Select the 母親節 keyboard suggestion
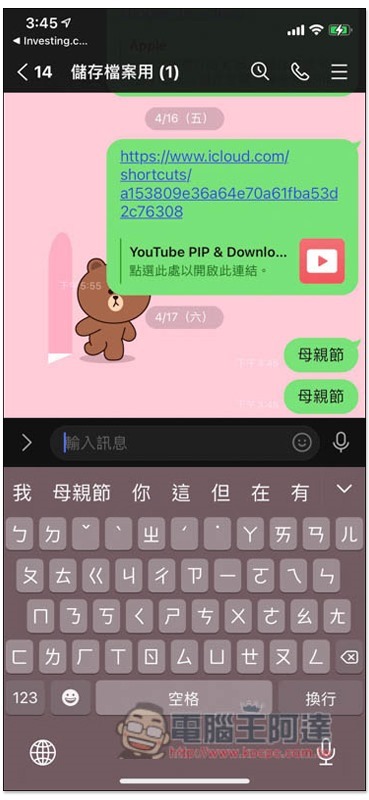 (82, 493)
